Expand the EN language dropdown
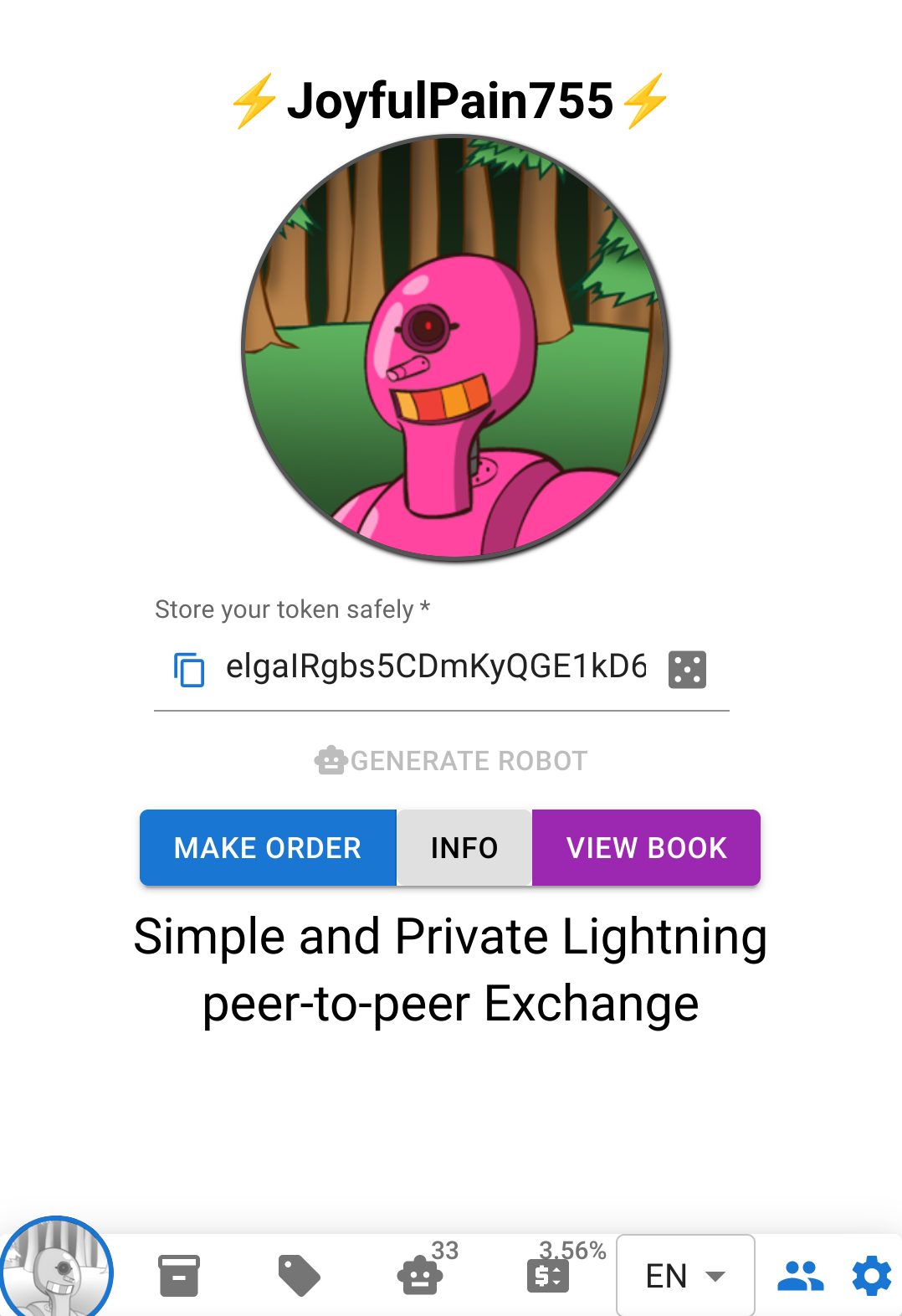This screenshot has width=902, height=1316. click(685, 1276)
